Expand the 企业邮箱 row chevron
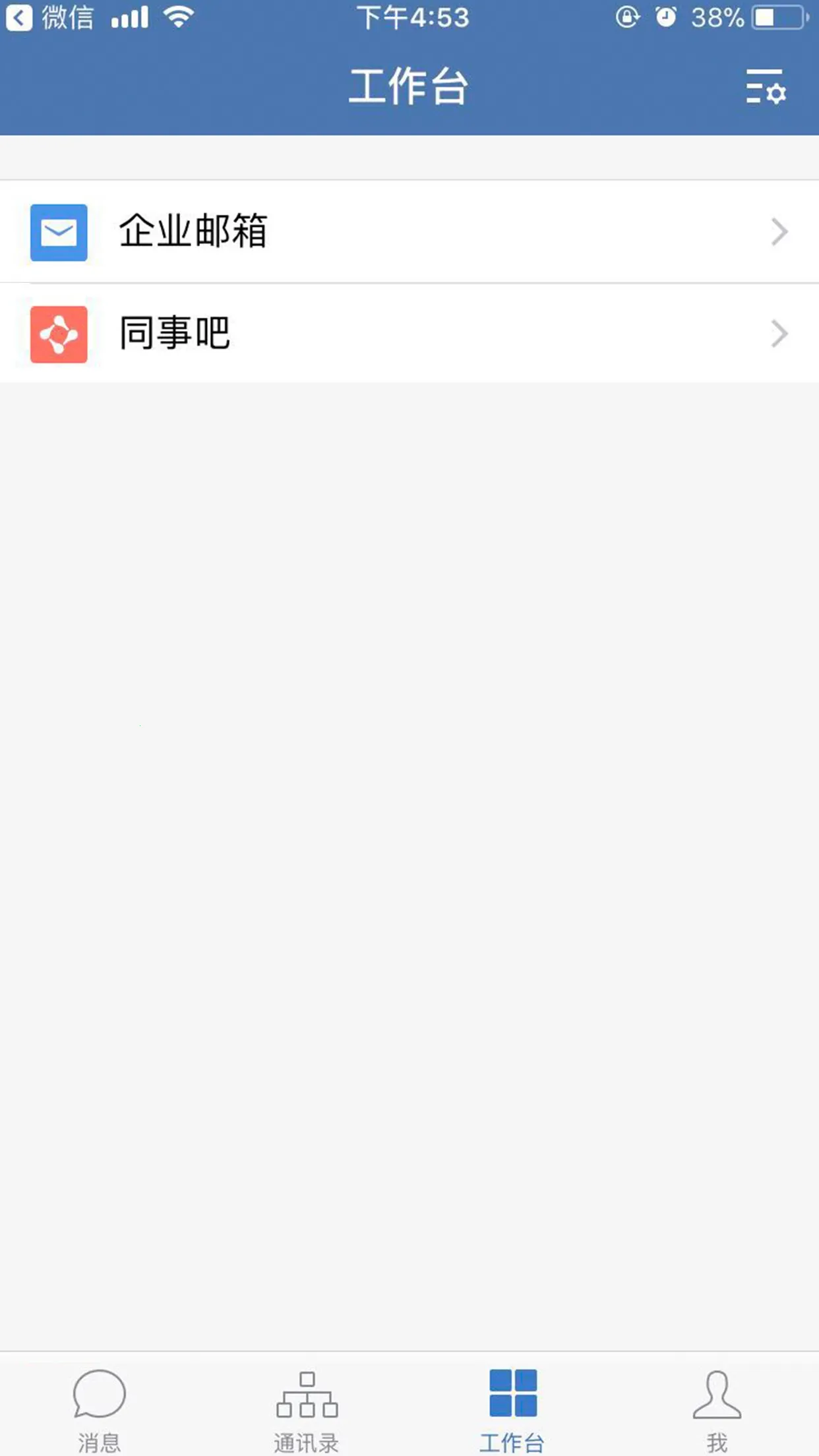The height and width of the screenshot is (1456, 819). click(779, 232)
